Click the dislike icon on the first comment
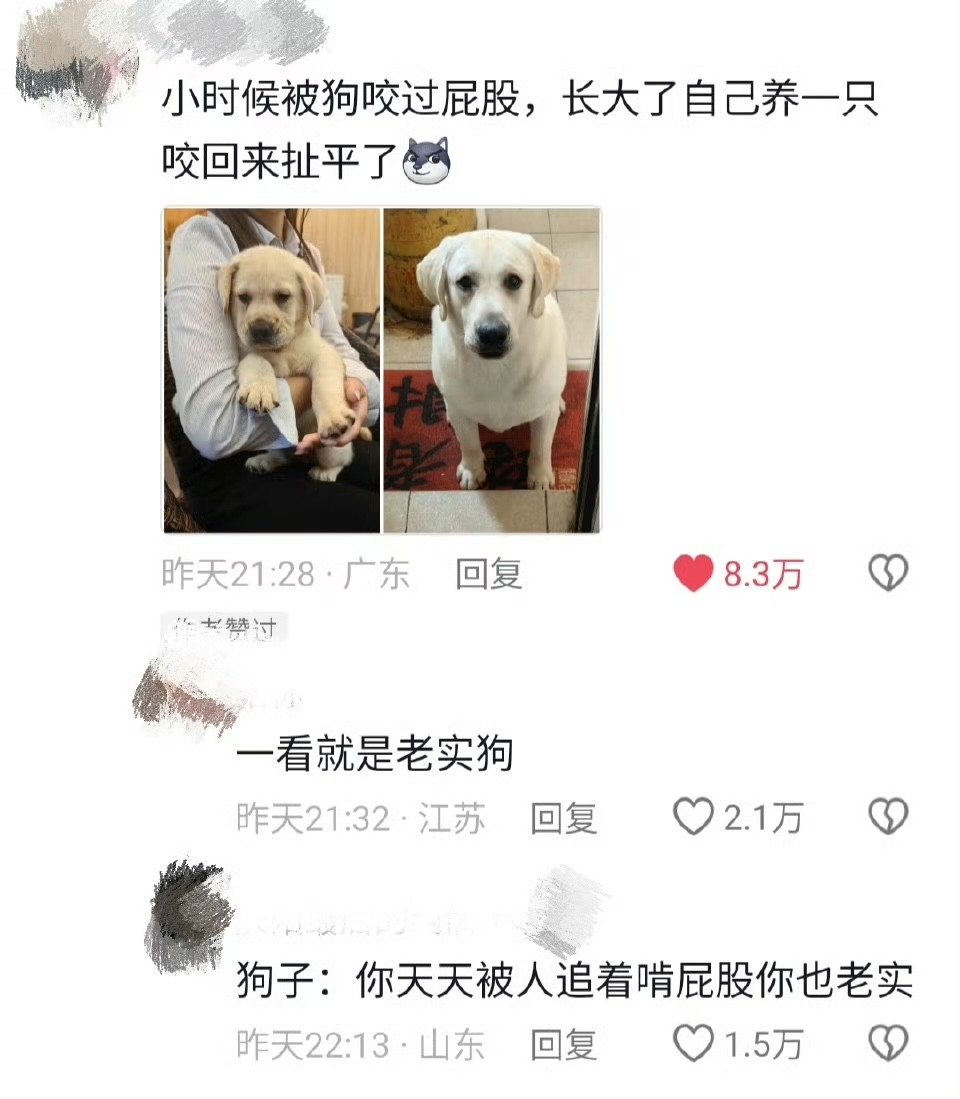960x1099 pixels. tap(887, 571)
